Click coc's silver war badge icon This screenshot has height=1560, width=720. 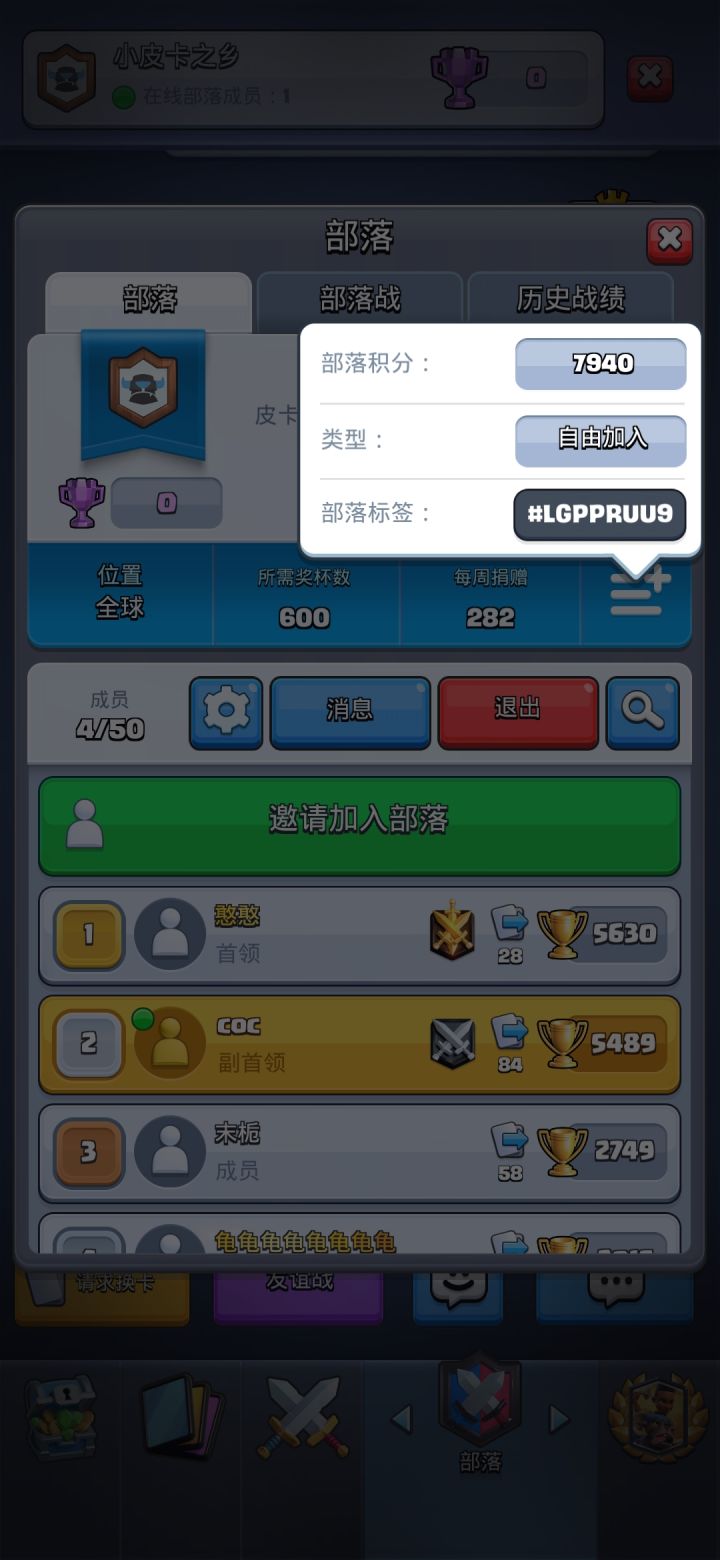coord(453,1043)
